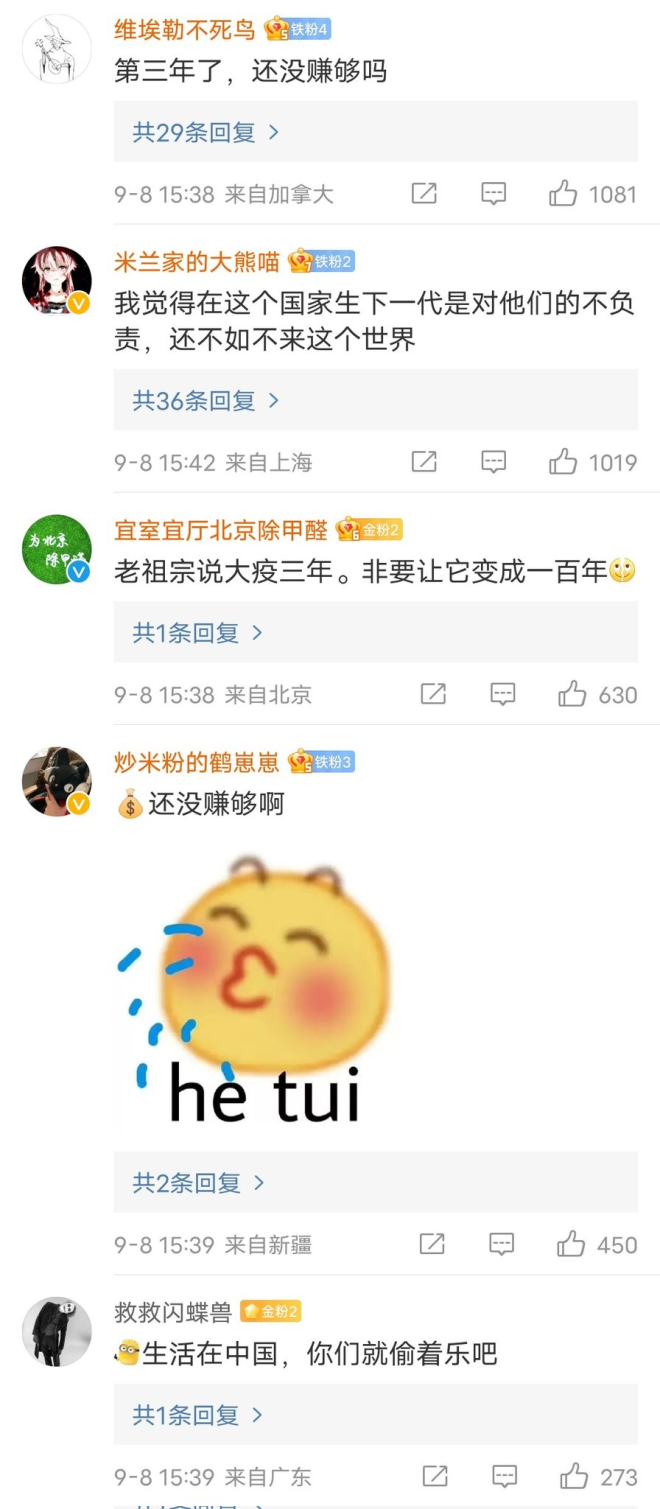Show the 1 reply to 宜室宜厅北京除甲醛
The image size is (660, 1509).
(197, 633)
